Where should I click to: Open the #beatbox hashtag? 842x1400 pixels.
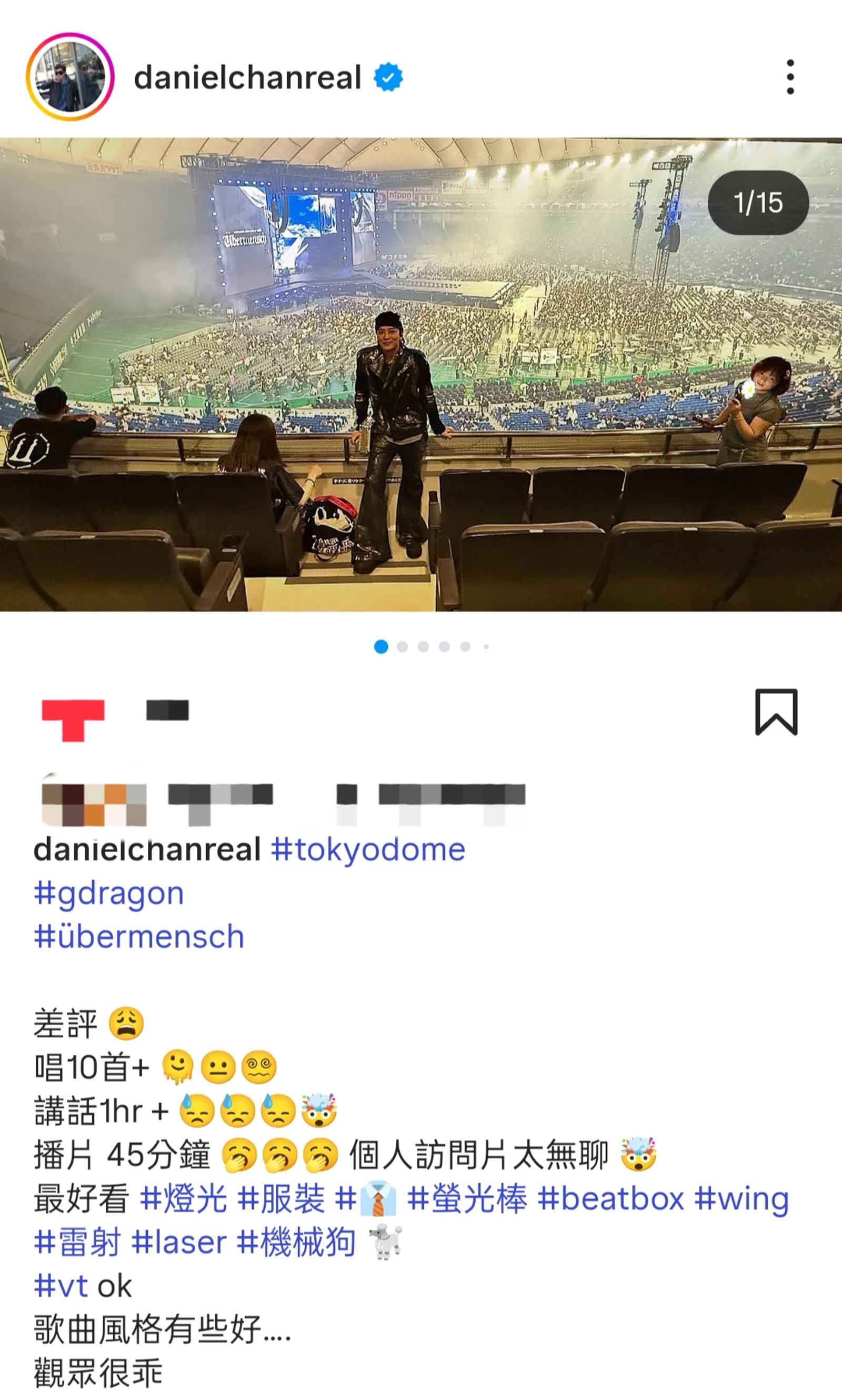[x=610, y=1199]
